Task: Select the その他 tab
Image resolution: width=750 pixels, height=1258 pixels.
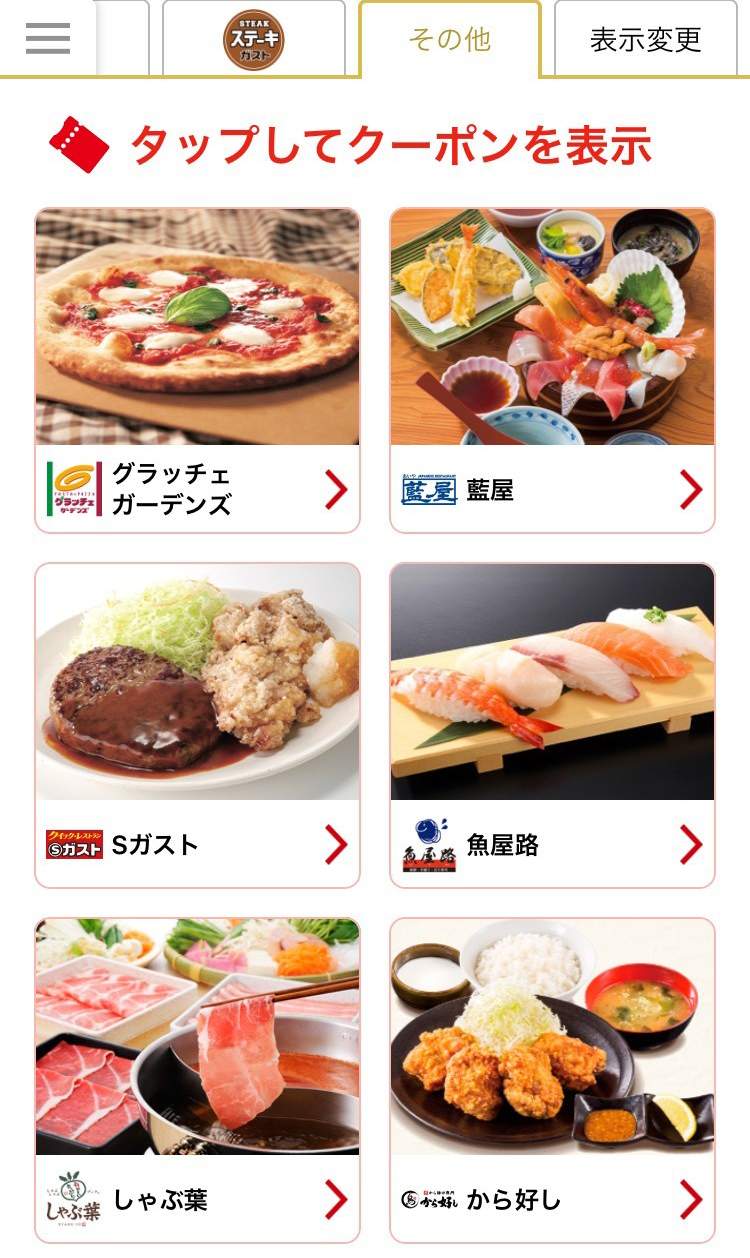Action: (450, 39)
